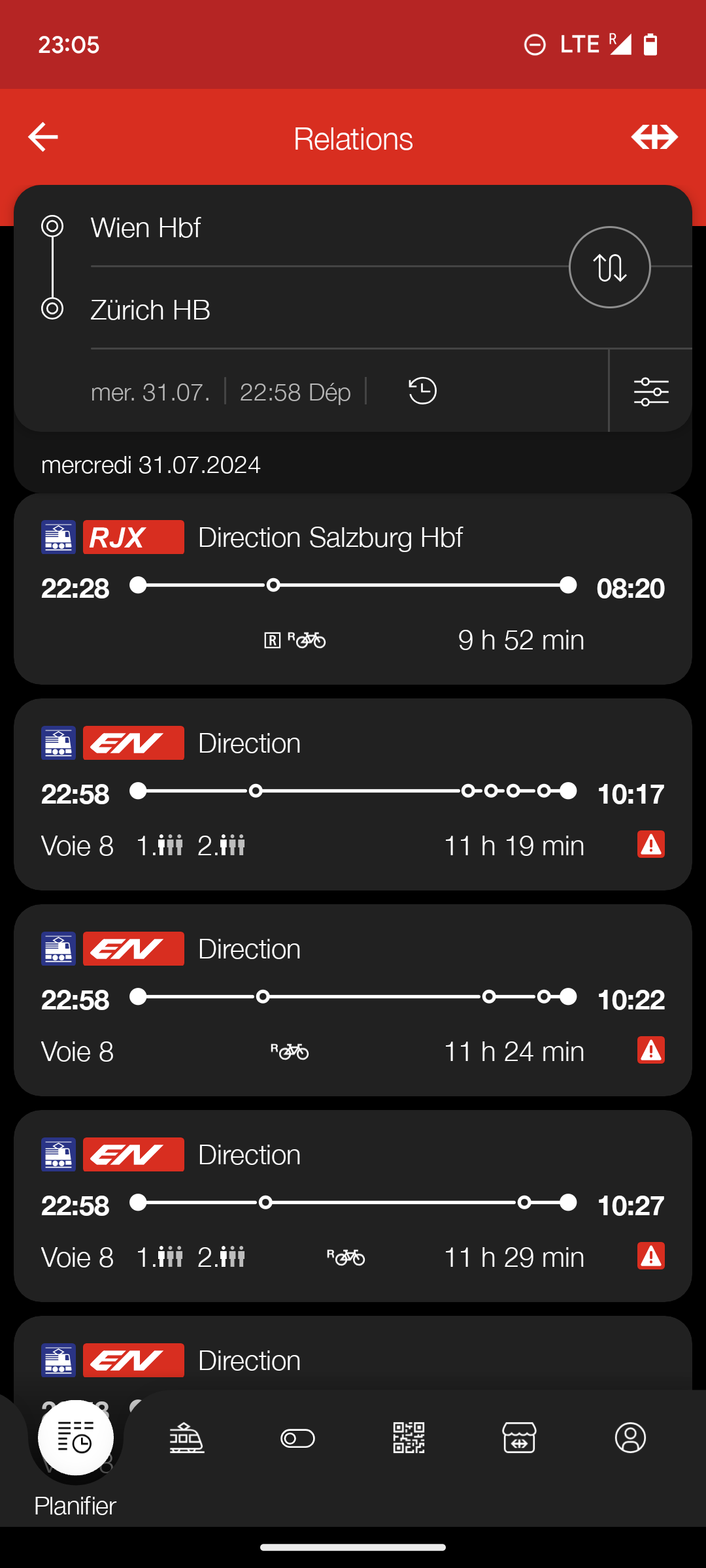Image resolution: width=706 pixels, height=1568 pixels.
Task: Go back using the top-left arrow
Action: 43,137
